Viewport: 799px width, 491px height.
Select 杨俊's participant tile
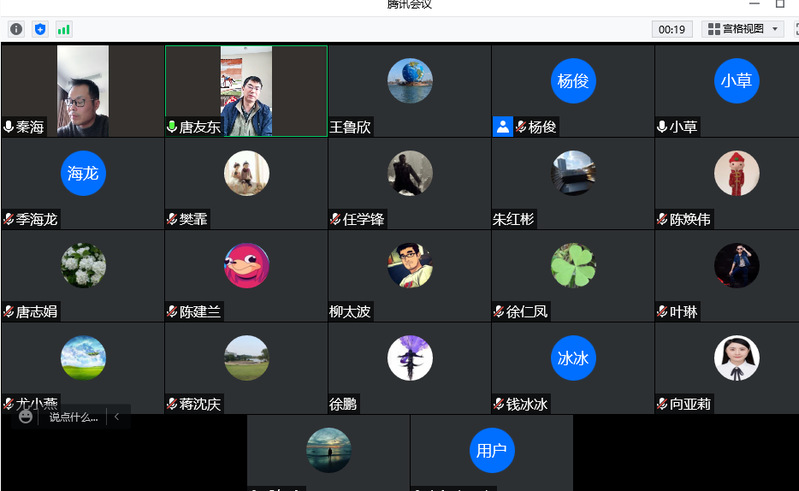coord(572,91)
